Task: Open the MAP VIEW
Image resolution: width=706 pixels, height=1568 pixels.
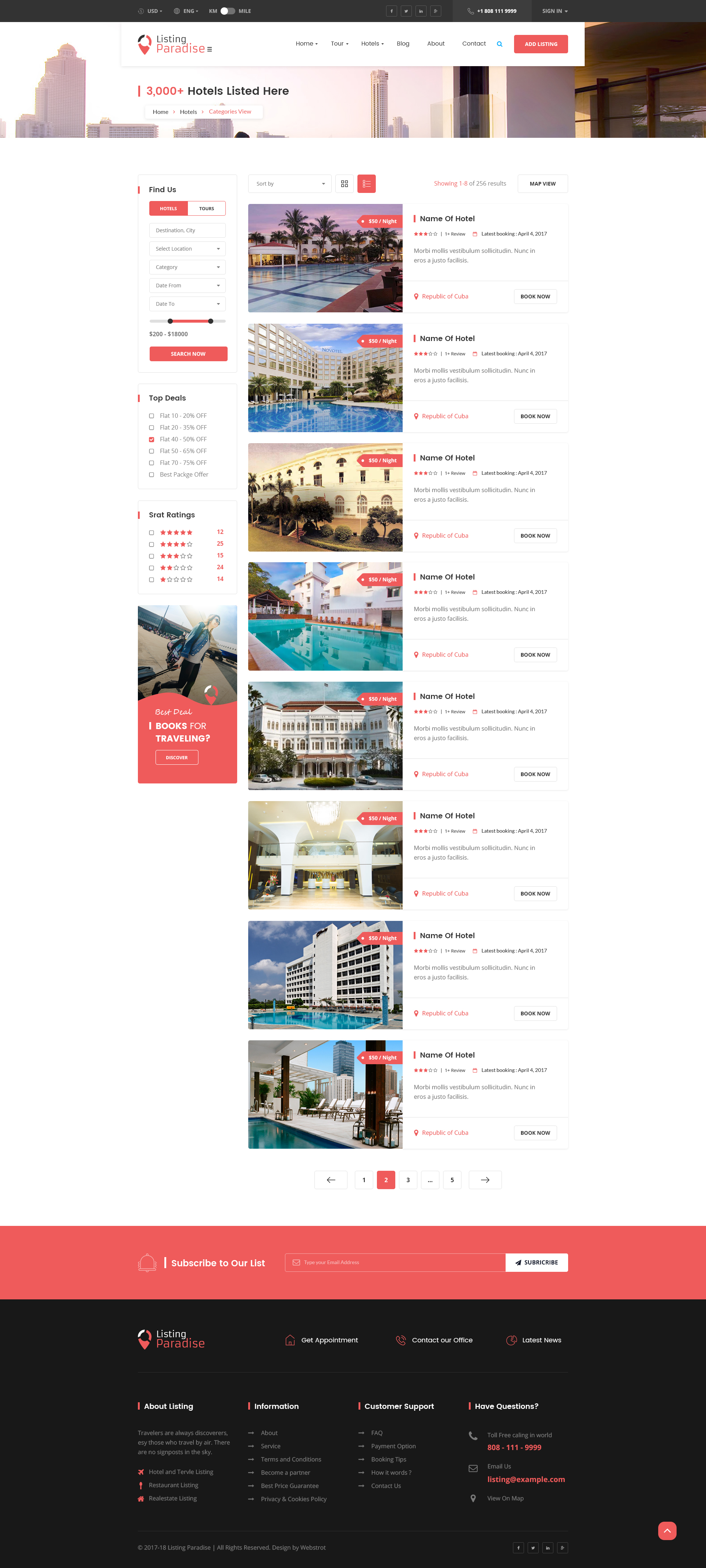Action: (542, 184)
